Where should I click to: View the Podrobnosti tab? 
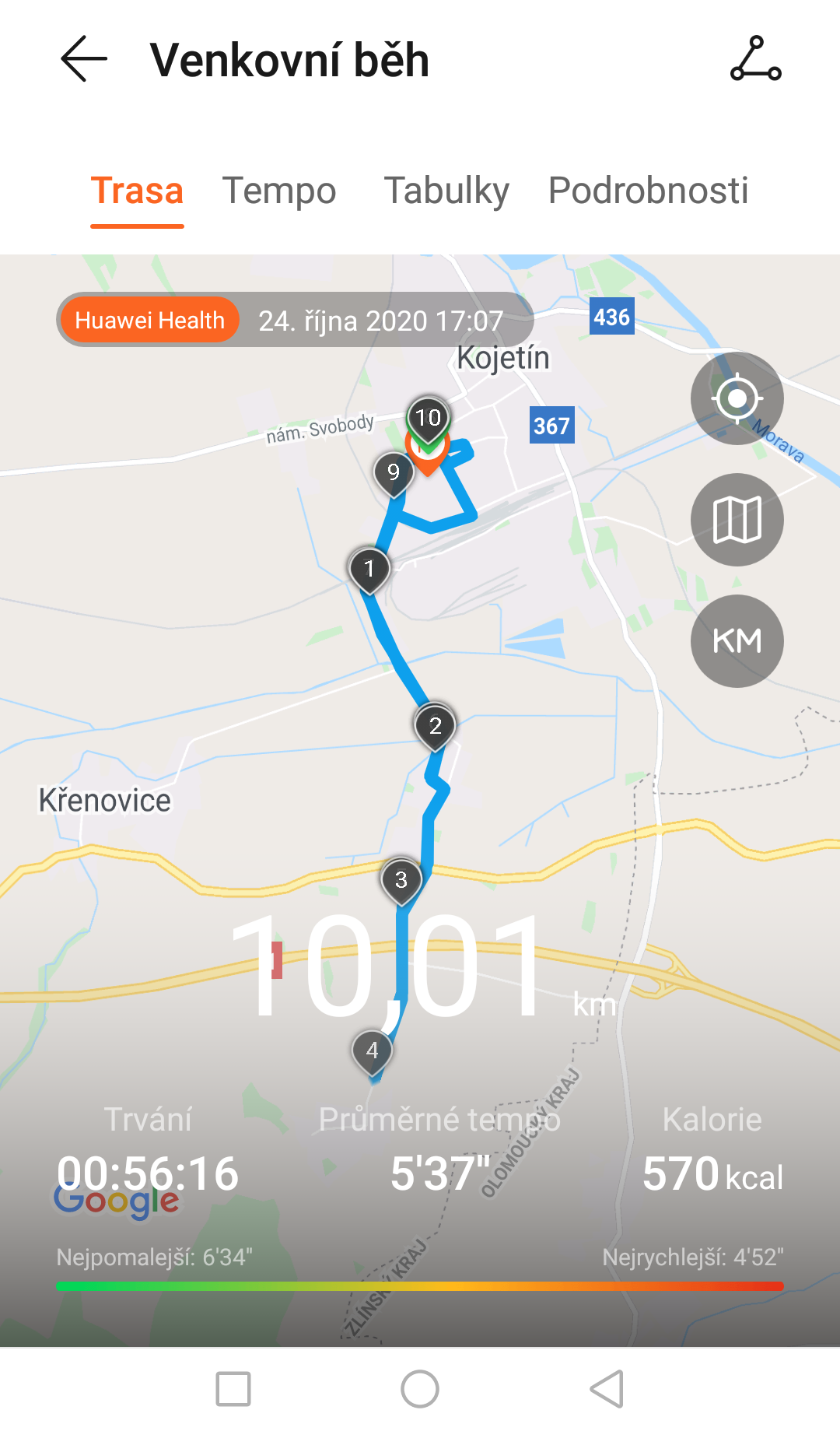(649, 191)
